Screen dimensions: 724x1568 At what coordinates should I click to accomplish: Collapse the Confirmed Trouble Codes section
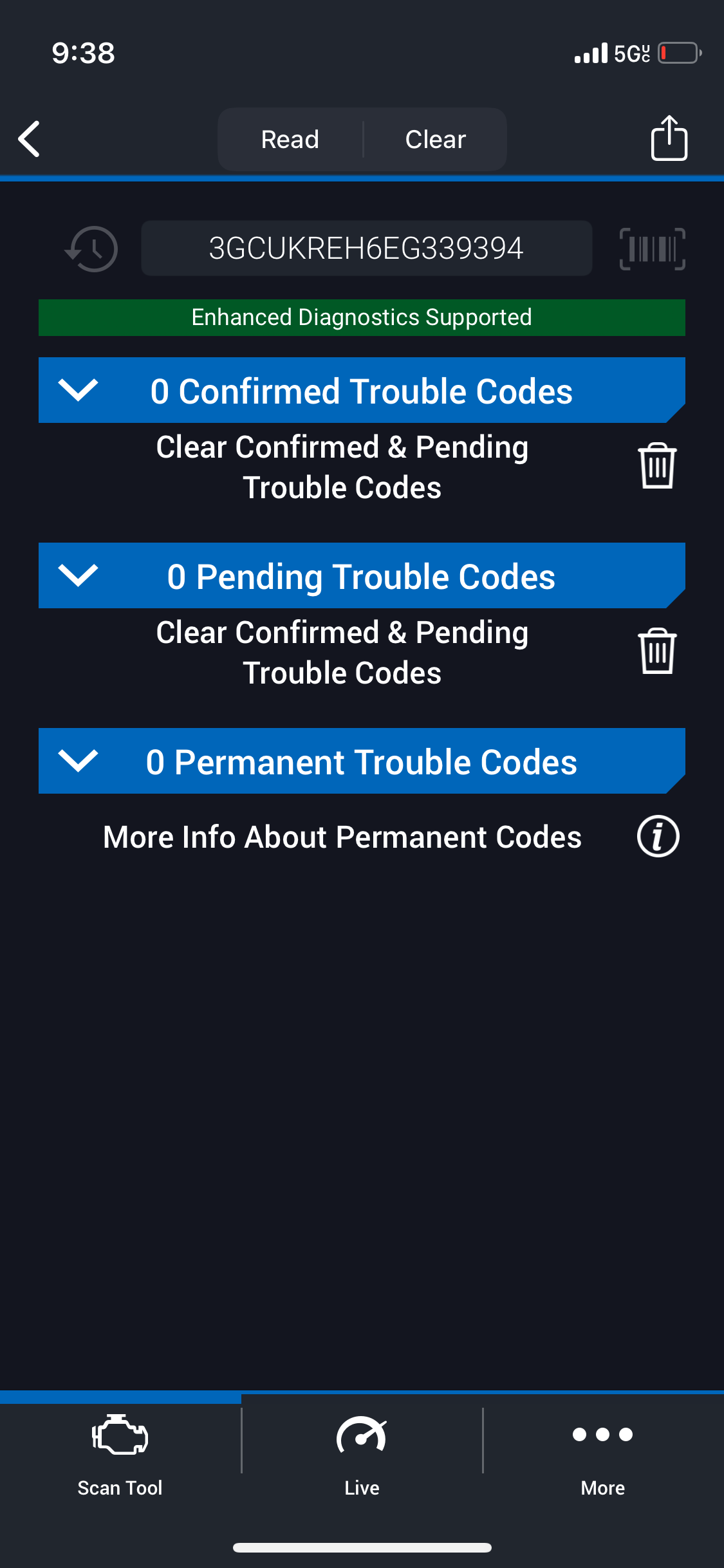[x=78, y=391]
